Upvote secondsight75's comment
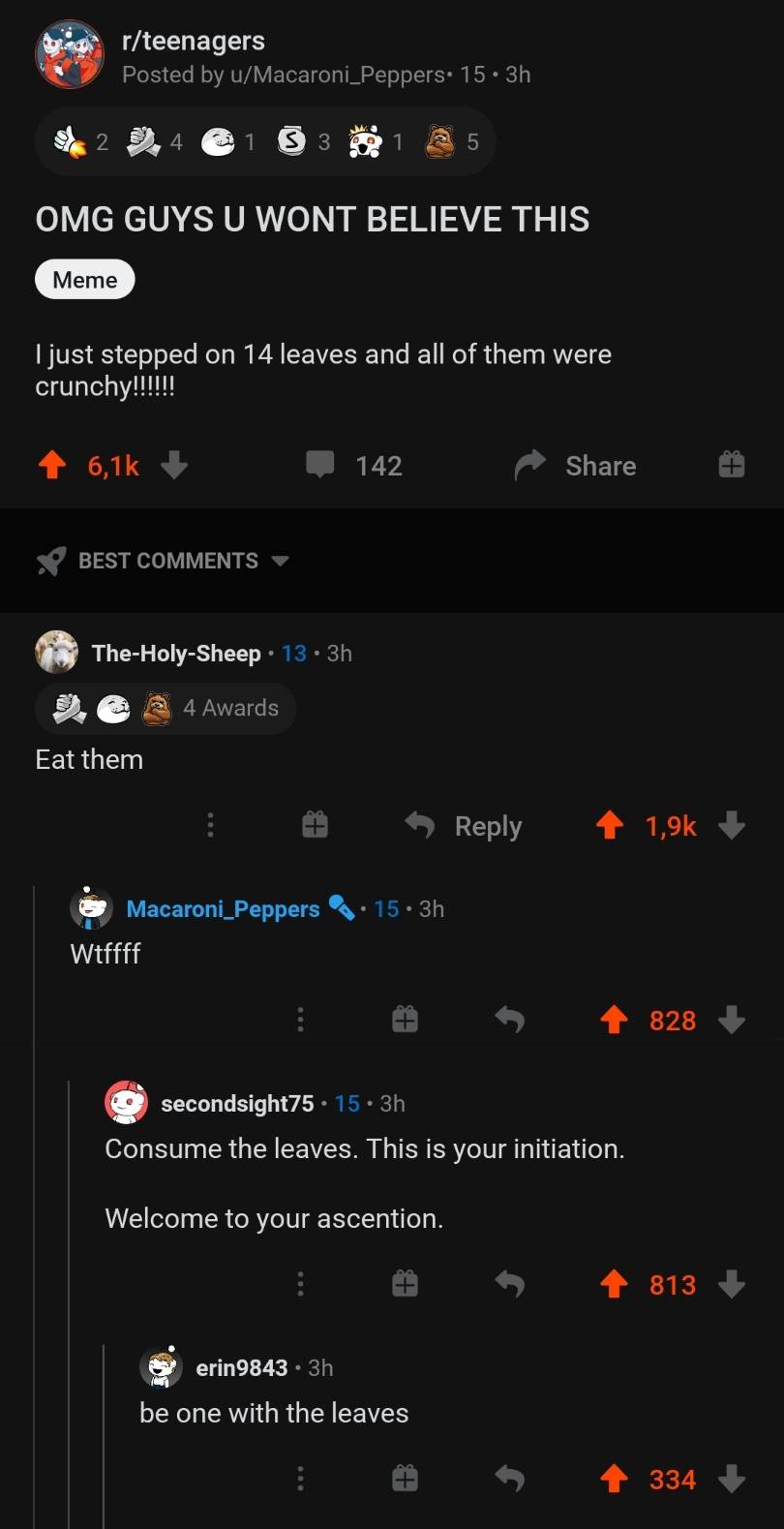This screenshot has width=784, height=1529. tap(615, 1285)
